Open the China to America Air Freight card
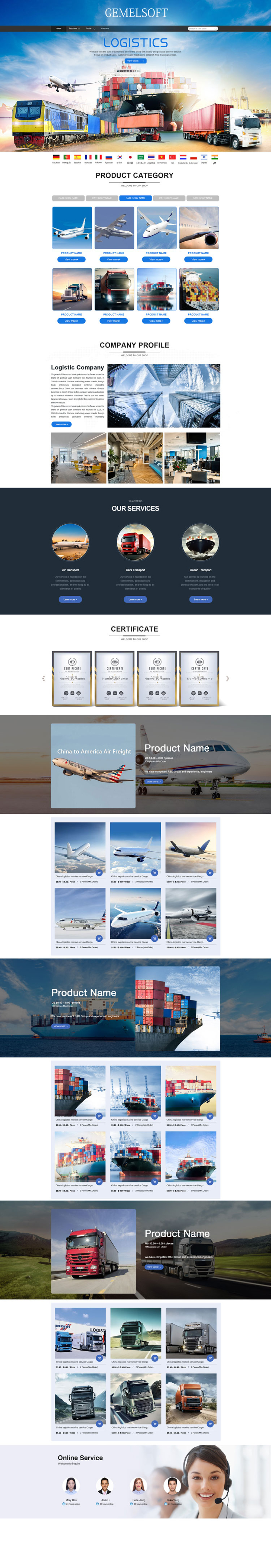The image size is (271, 1568). pyautogui.click(x=93, y=766)
